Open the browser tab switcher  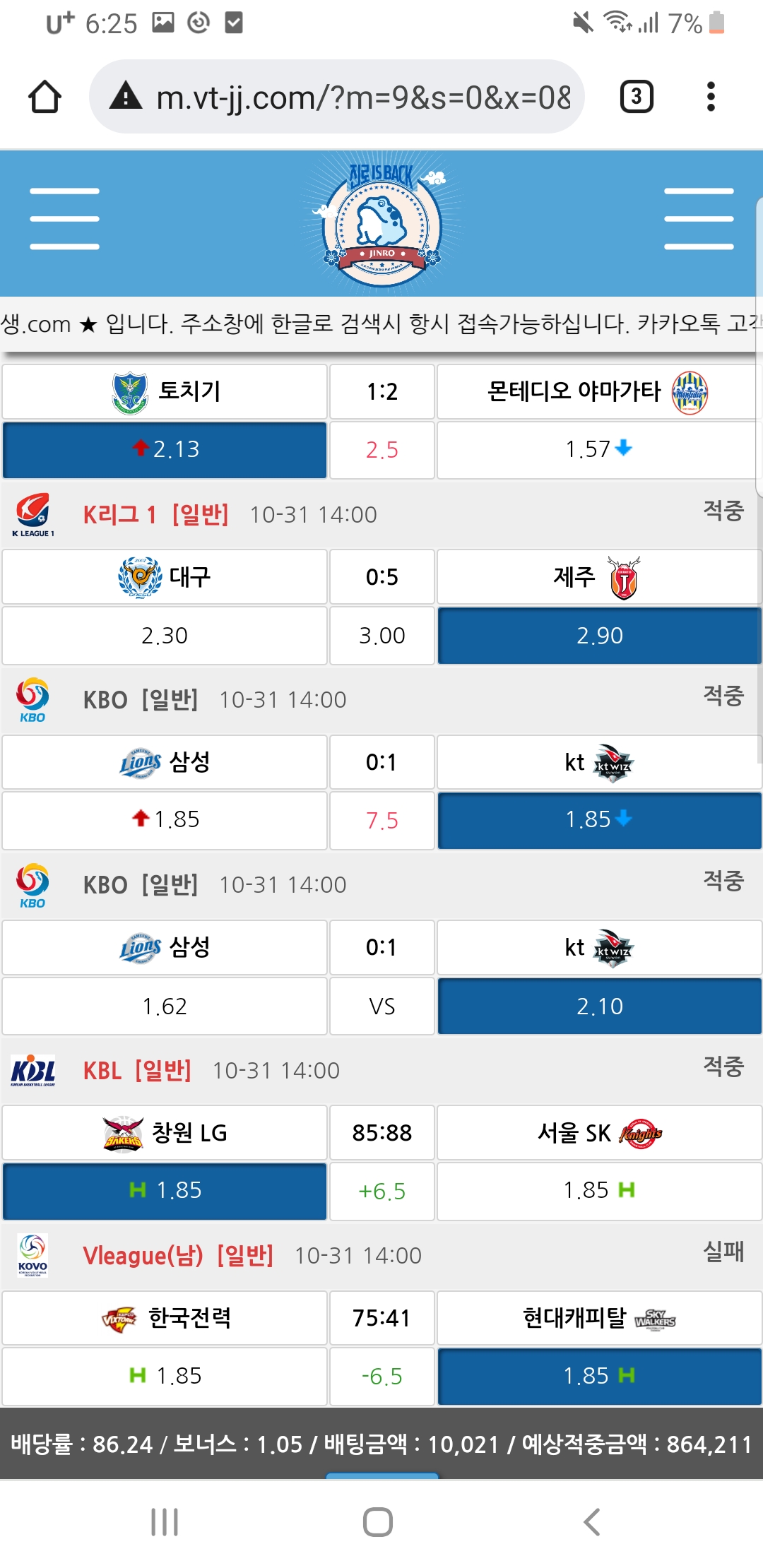coord(636,97)
